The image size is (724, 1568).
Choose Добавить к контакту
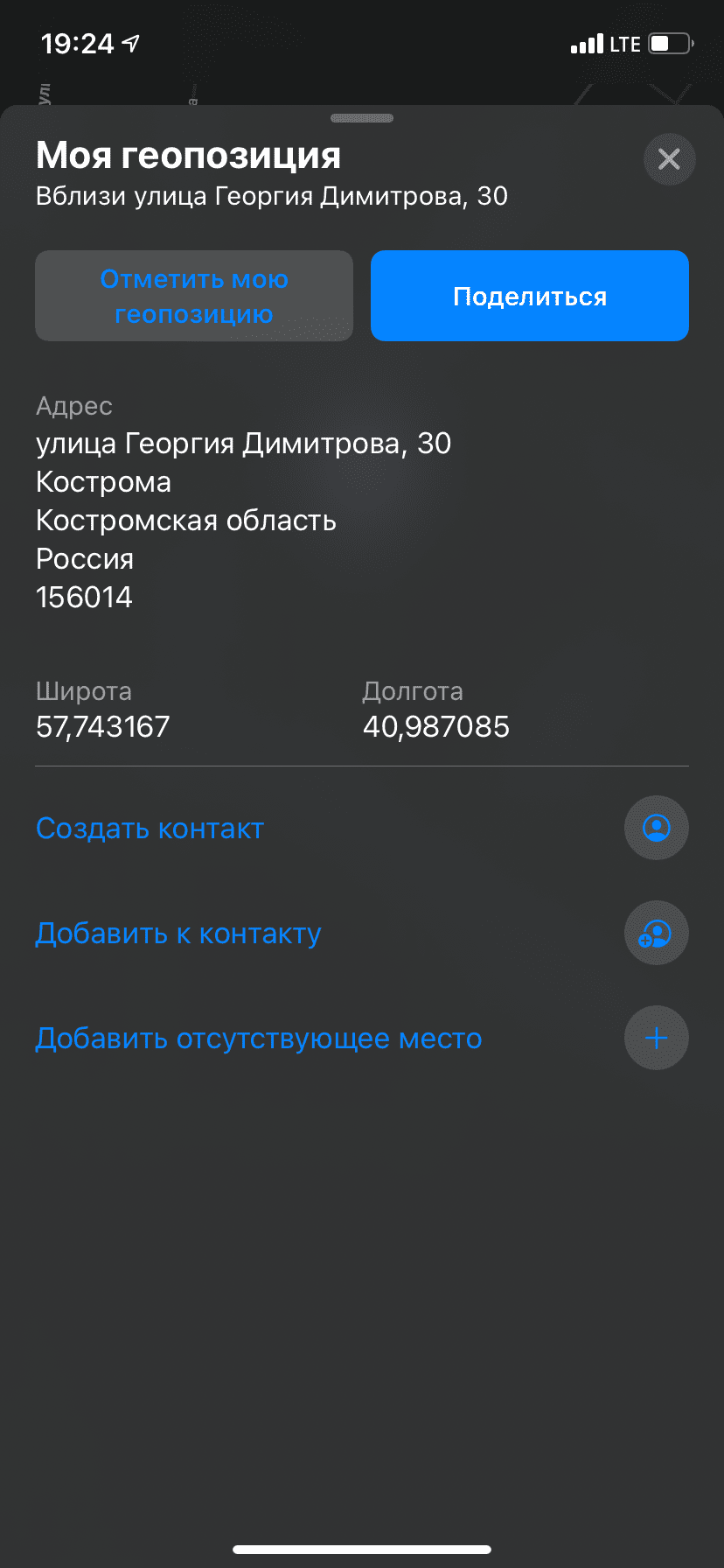click(x=362, y=933)
